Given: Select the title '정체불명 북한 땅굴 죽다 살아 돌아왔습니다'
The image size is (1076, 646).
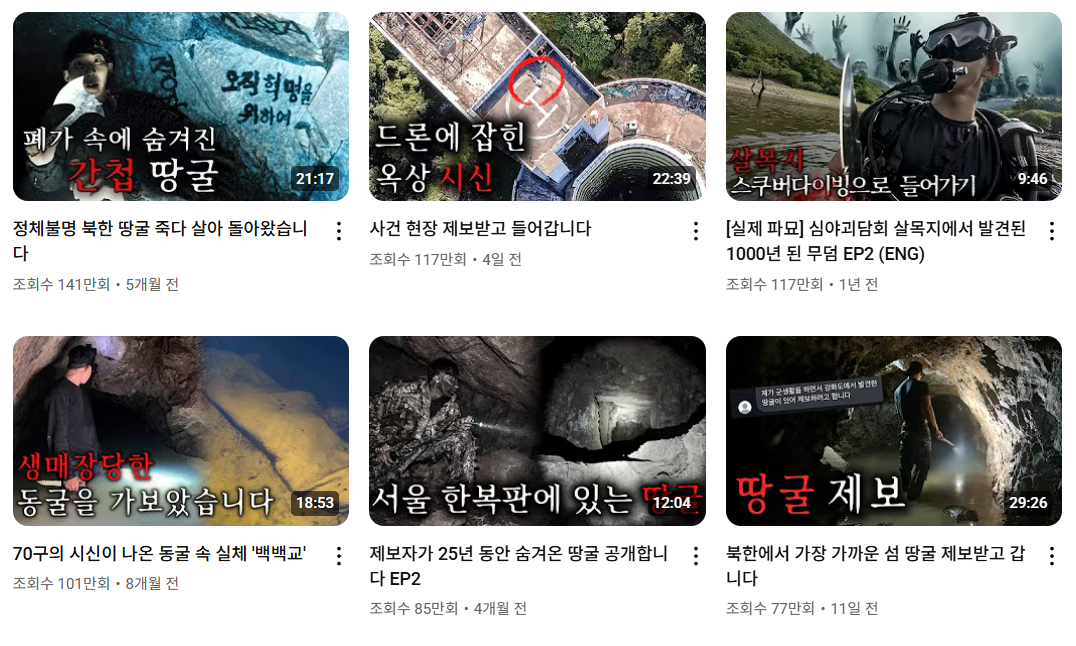Looking at the screenshot, I should tap(160, 241).
